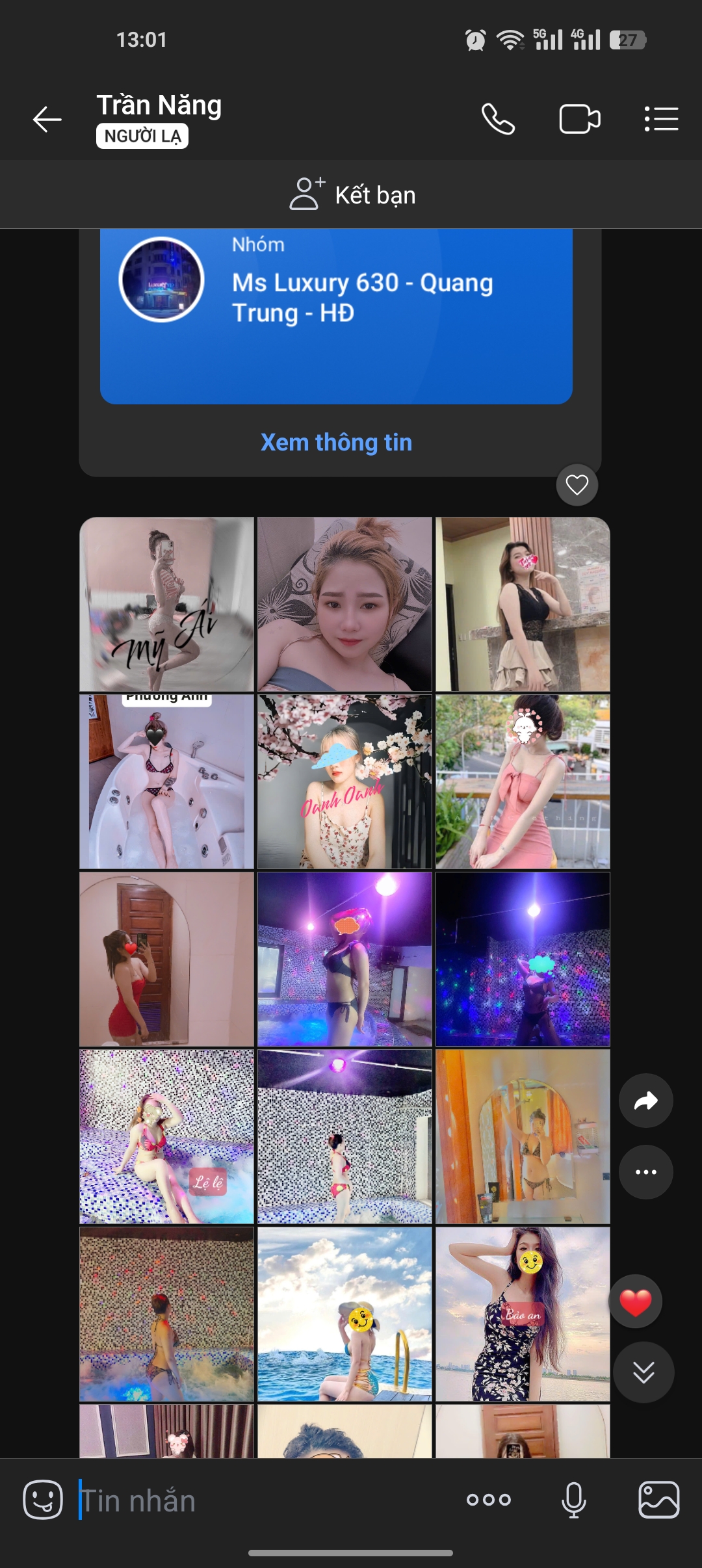This screenshot has height=1568, width=702.
Task: React with the outline heart on group card
Action: (577, 485)
